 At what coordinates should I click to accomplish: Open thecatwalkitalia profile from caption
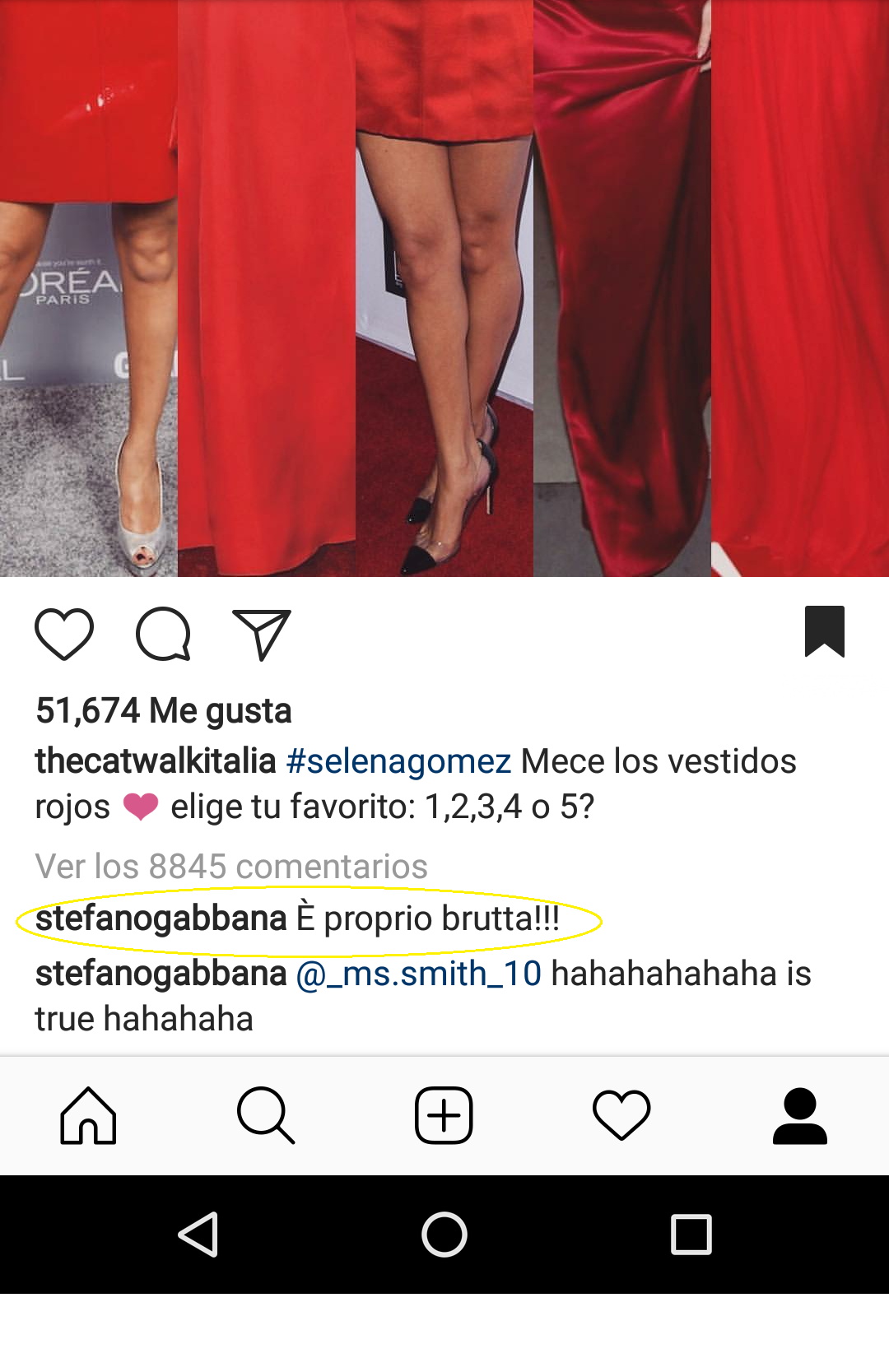pos(155,761)
